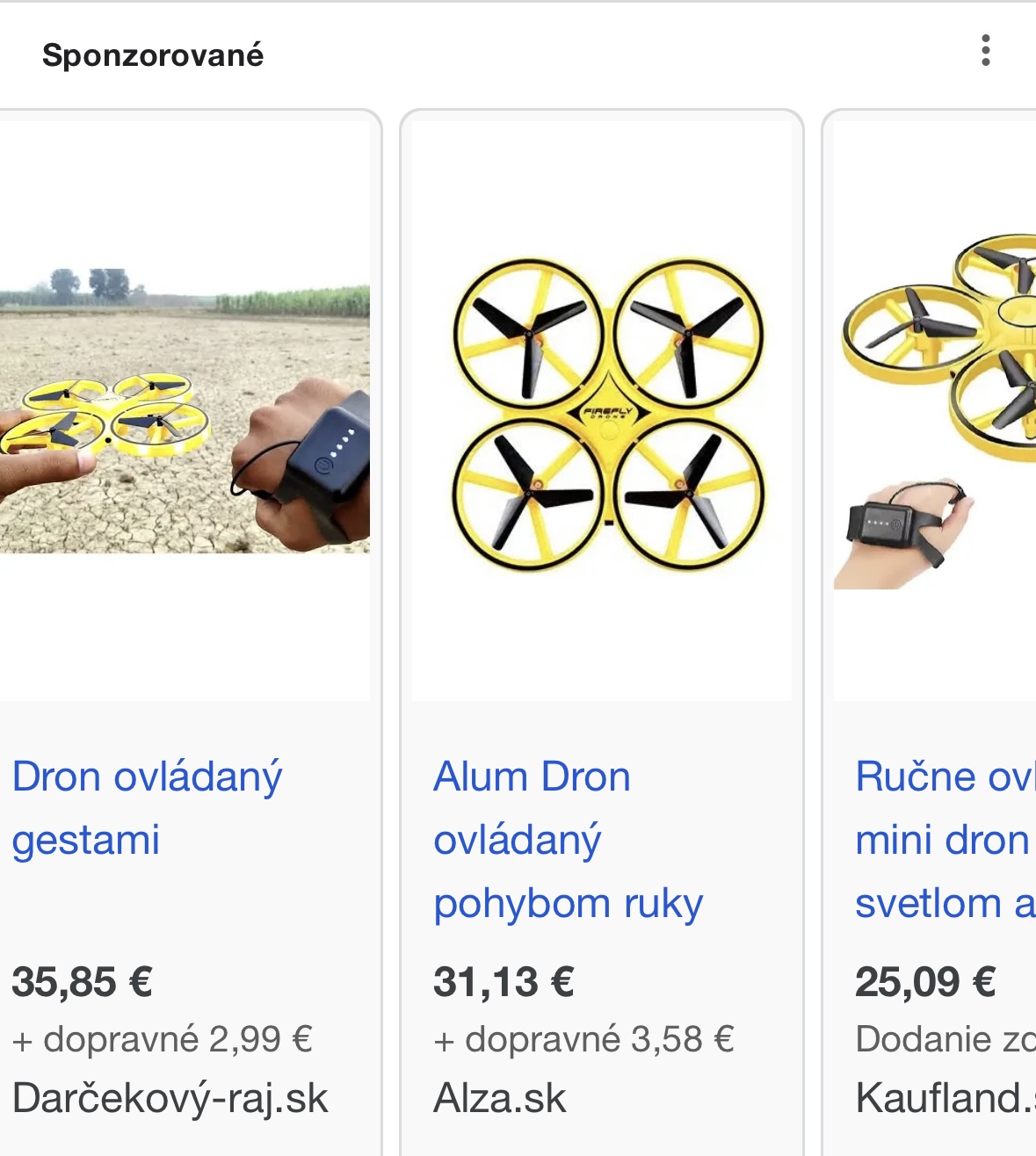
Task: Open the Kaufland drone product image
Action: pyautogui.click(x=935, y=411)
